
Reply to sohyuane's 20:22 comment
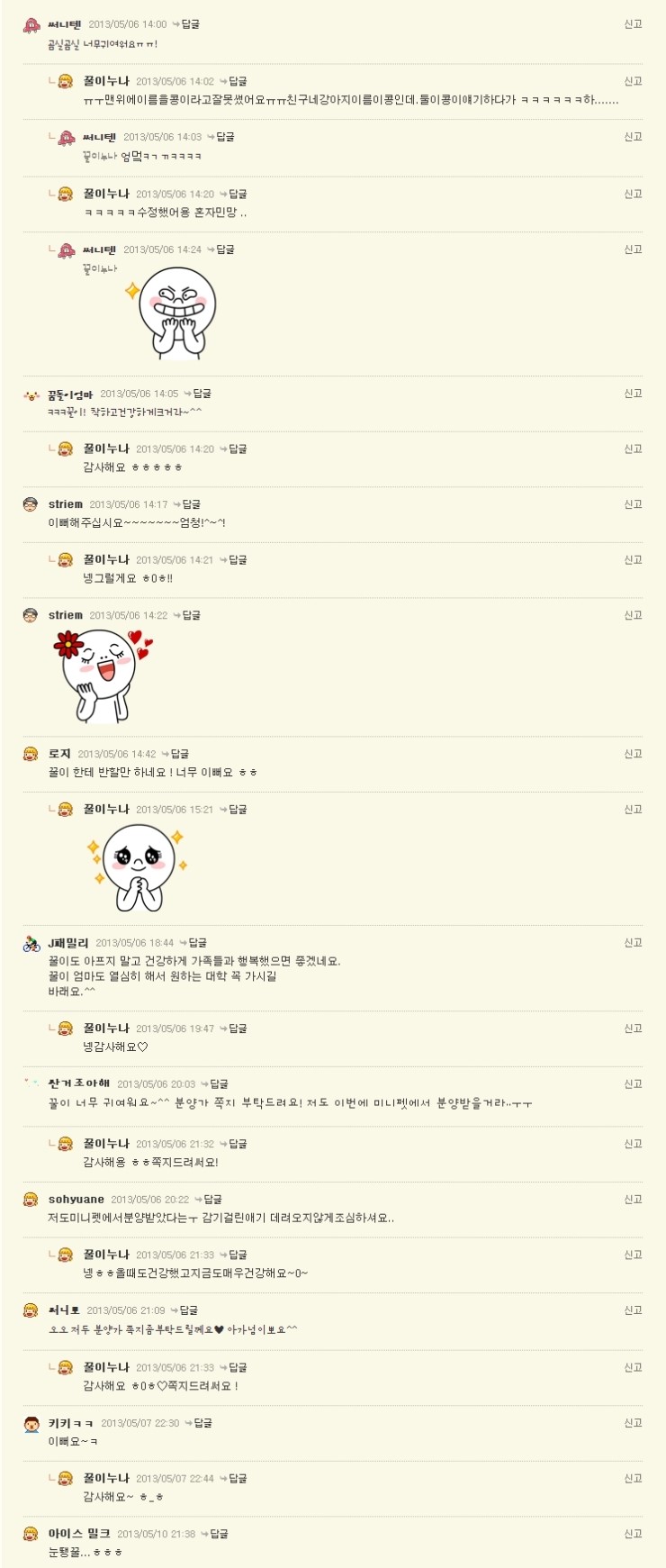[212, 1200]
